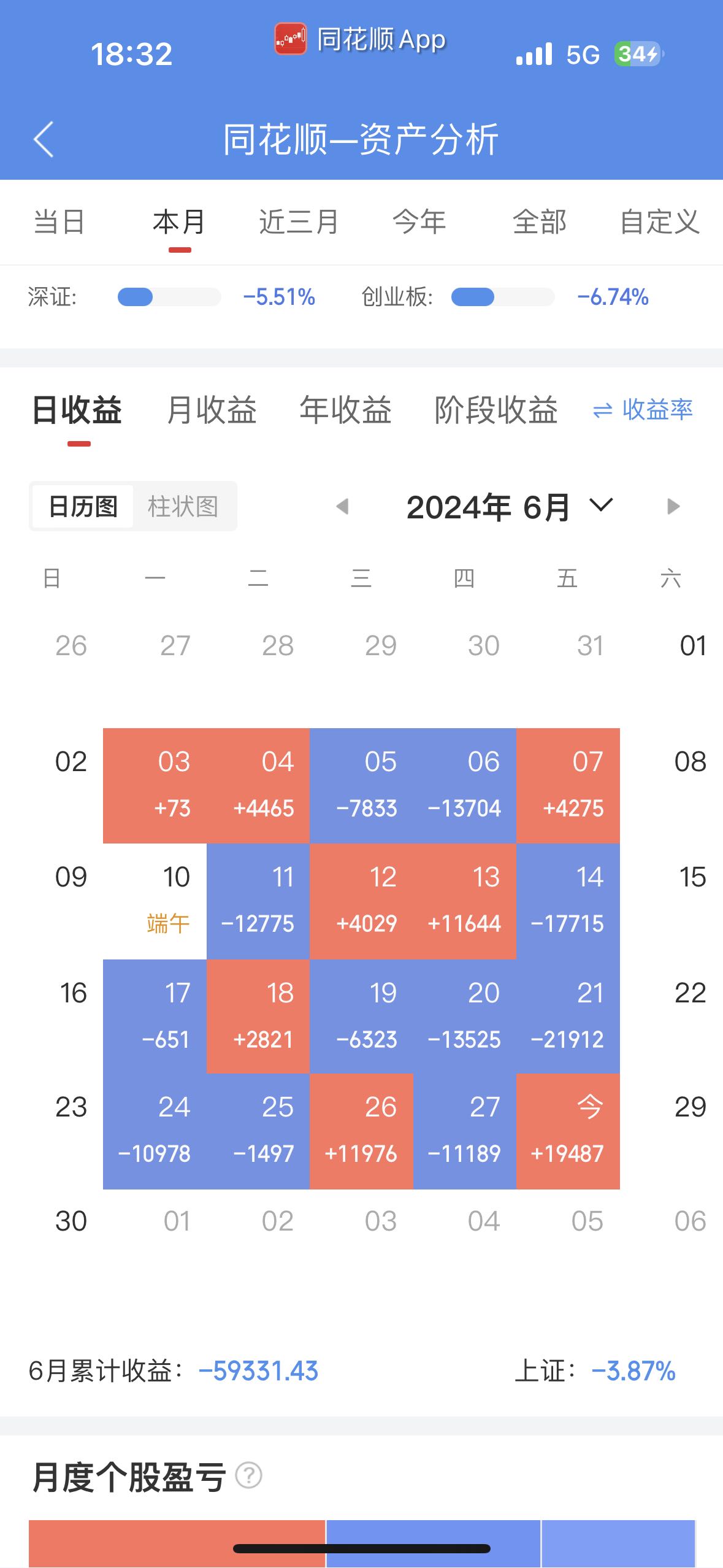723x1568 pixels.
Task: Go to the next month
Action: tap(673, 507)
